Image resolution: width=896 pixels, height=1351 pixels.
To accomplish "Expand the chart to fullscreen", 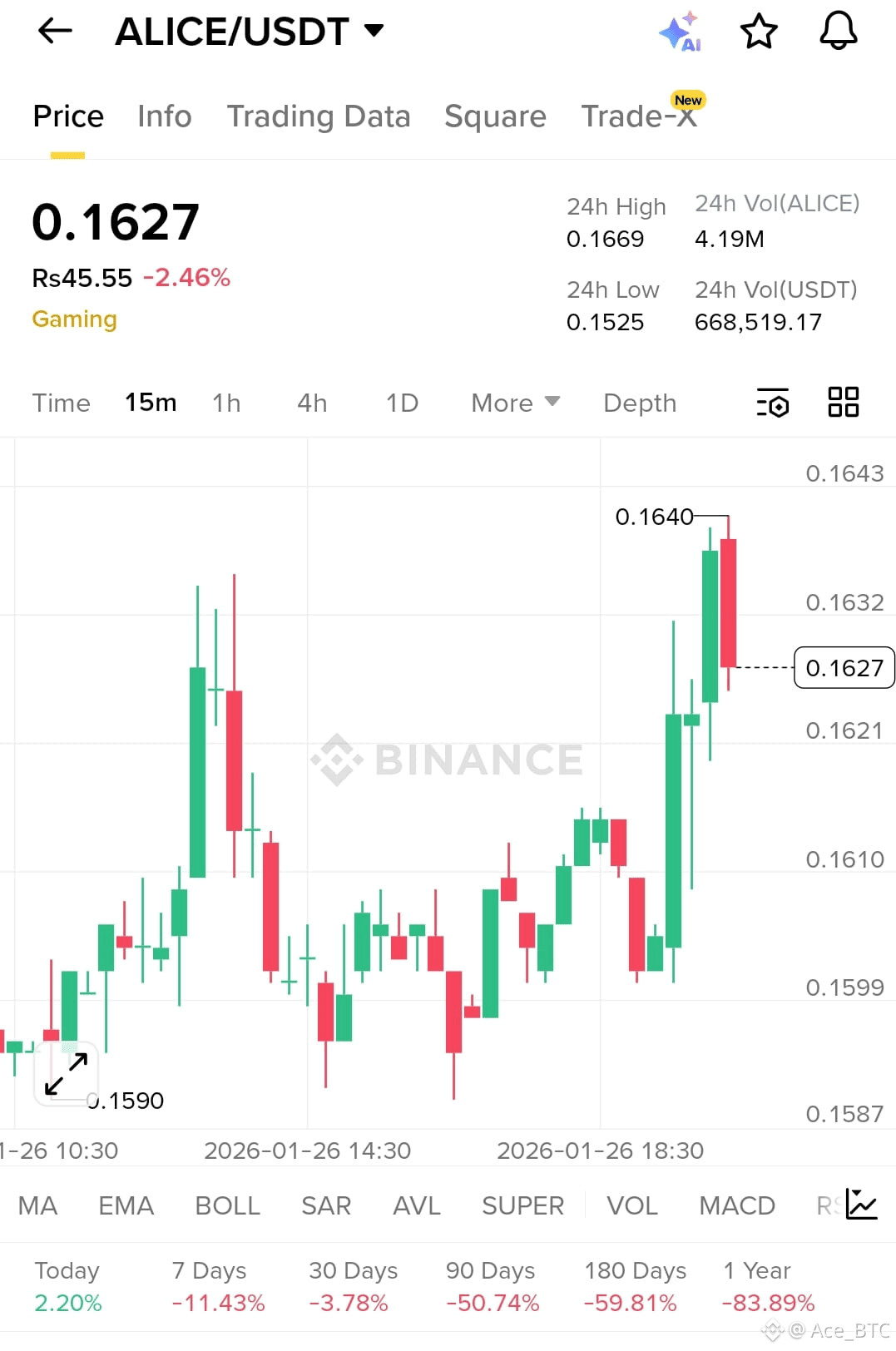I will [67, 1073].
